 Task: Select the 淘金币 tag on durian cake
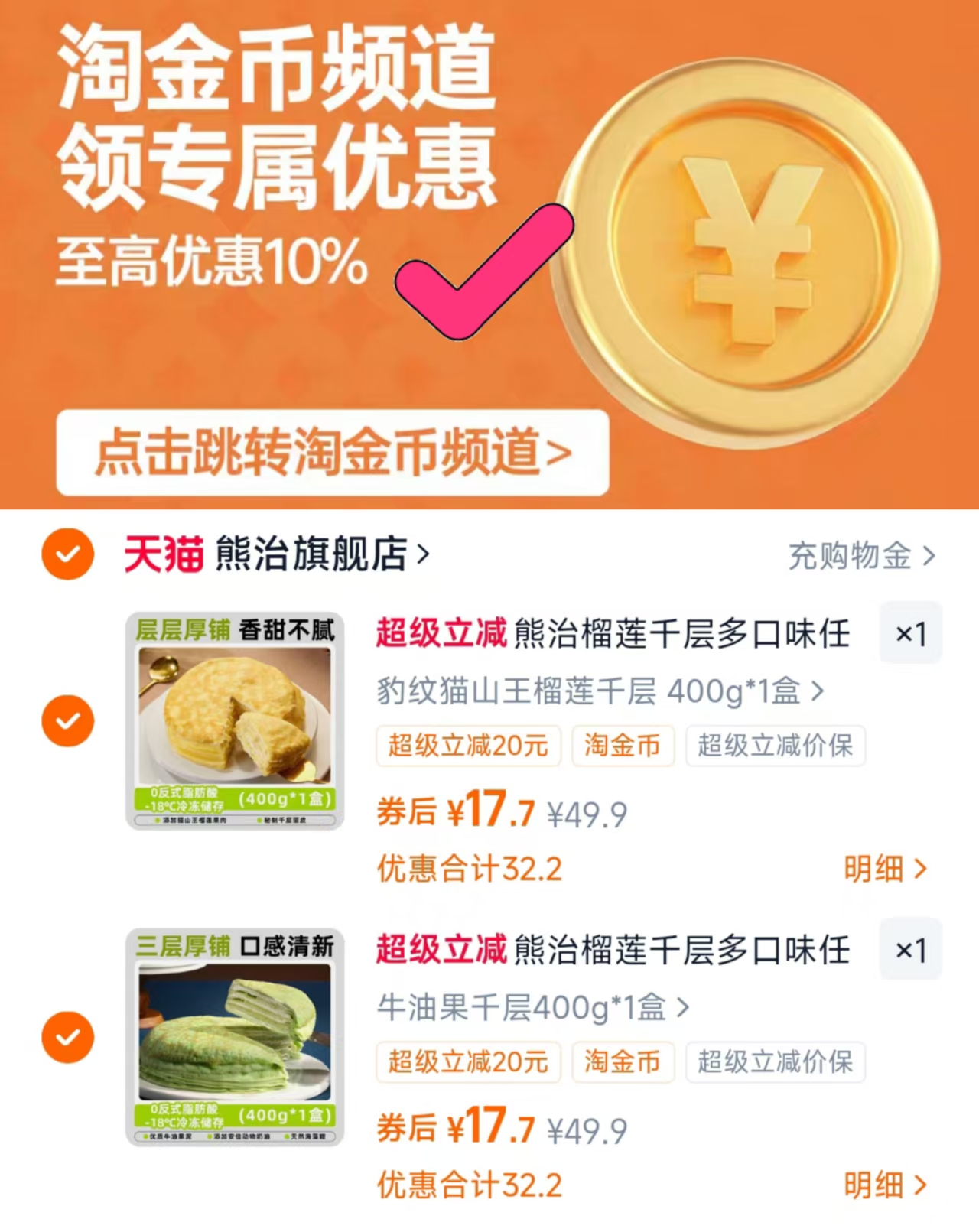(x=623, y=746)
